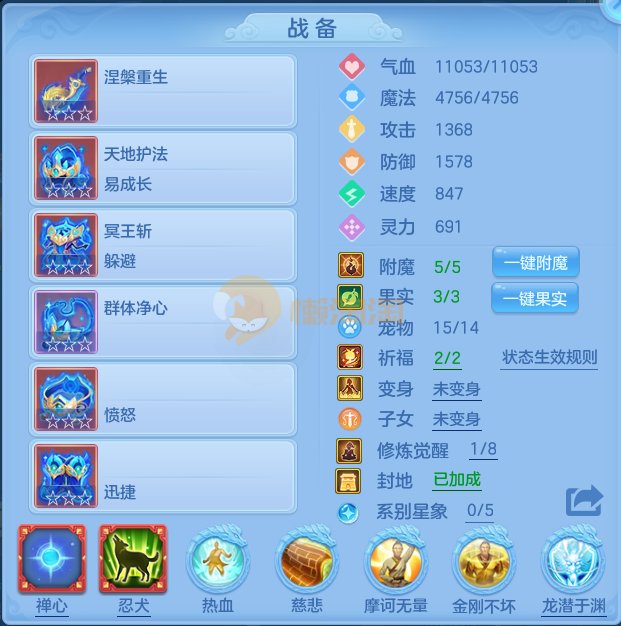
Task: Select the 慈悲 skill icon
Action: click(x=307, y=560)
